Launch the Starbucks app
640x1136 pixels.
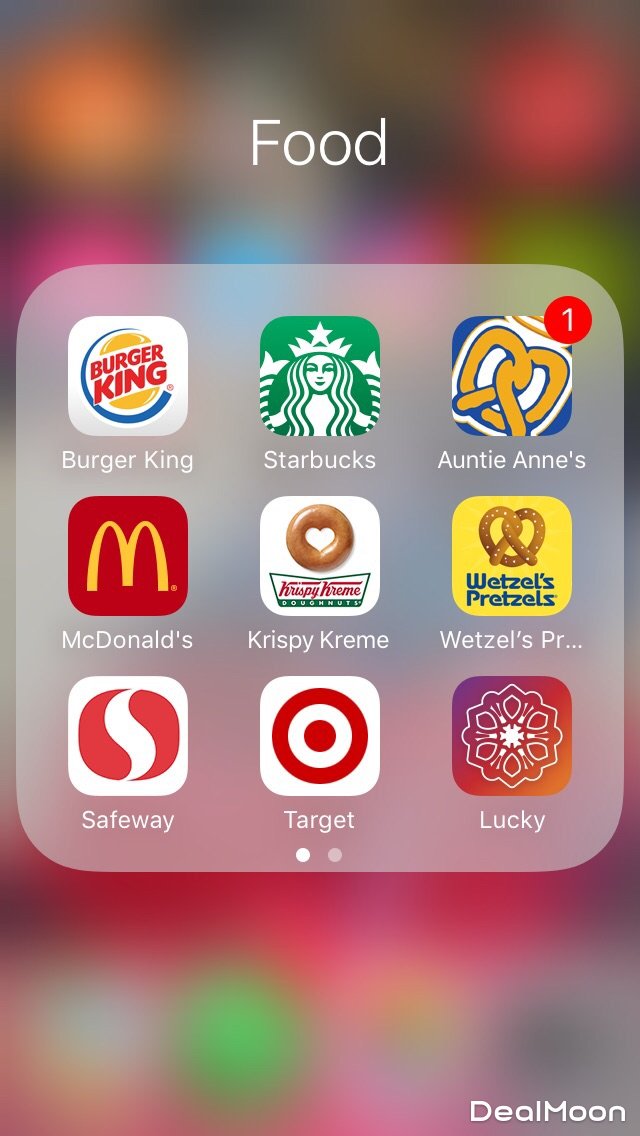(x=319, y=376)
